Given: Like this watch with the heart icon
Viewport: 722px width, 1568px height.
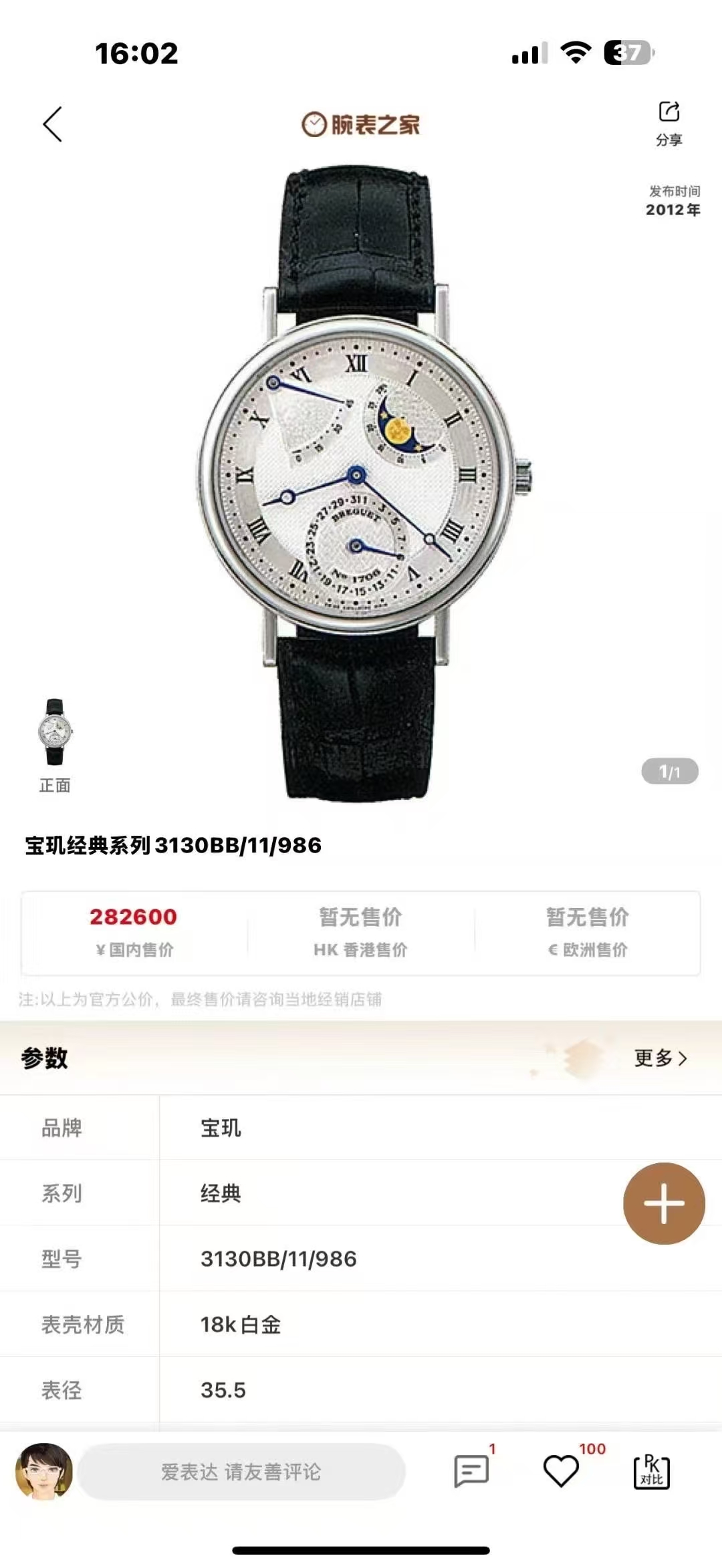Looking at the screenshot, I should (x=560, y=1471).
